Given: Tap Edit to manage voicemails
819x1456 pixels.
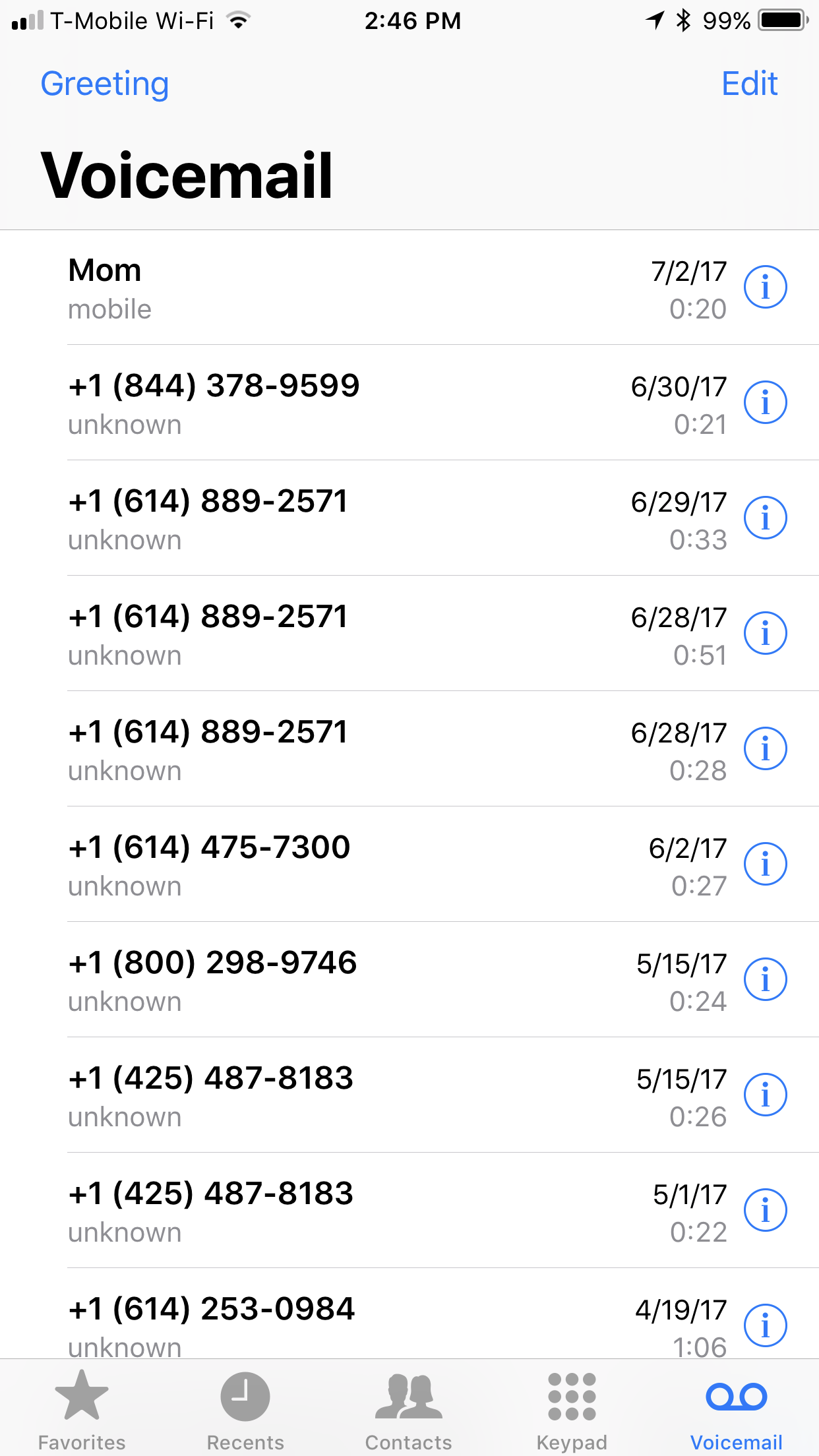Looking at the screenshot, I should click(x=749, y=84).
